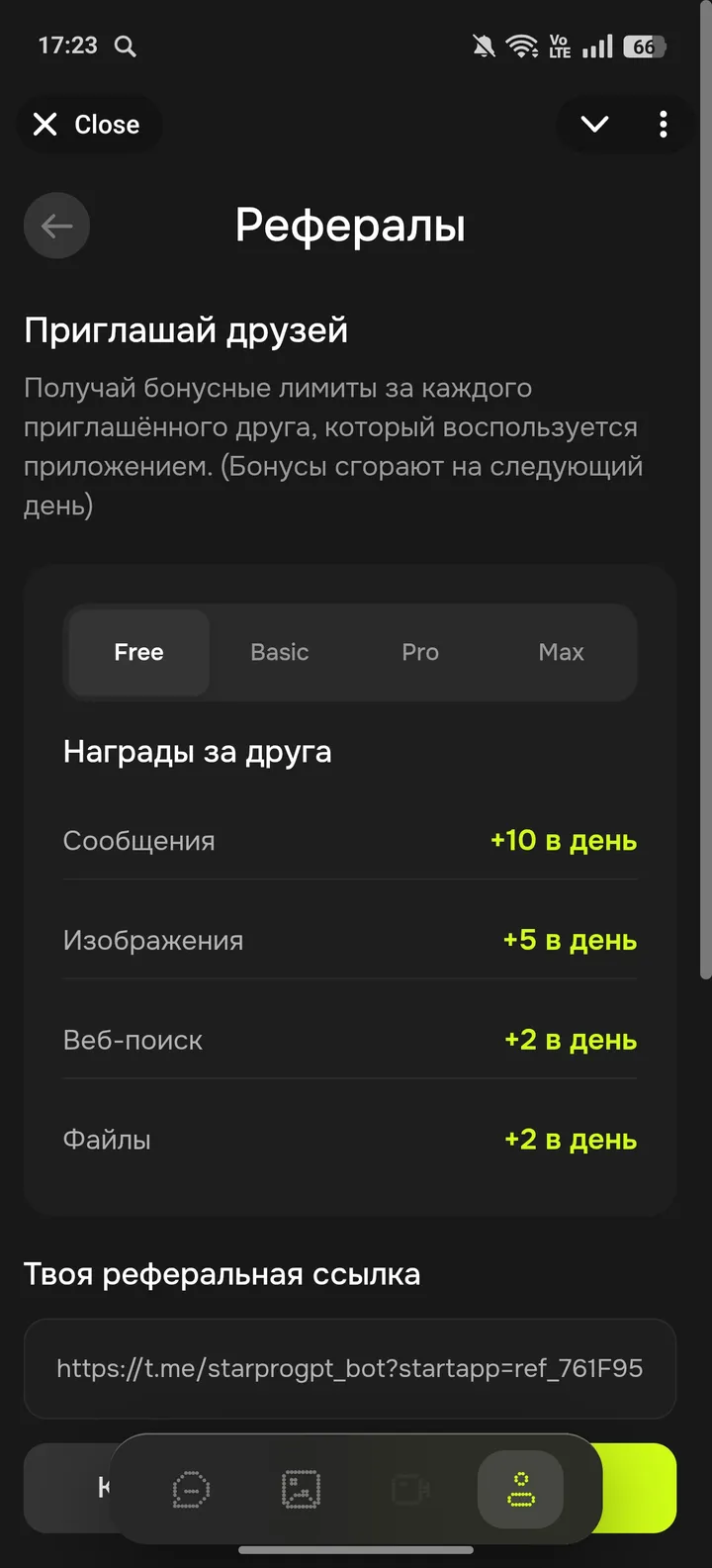
Task: Select the Max plan option
Action: point(561,652)
